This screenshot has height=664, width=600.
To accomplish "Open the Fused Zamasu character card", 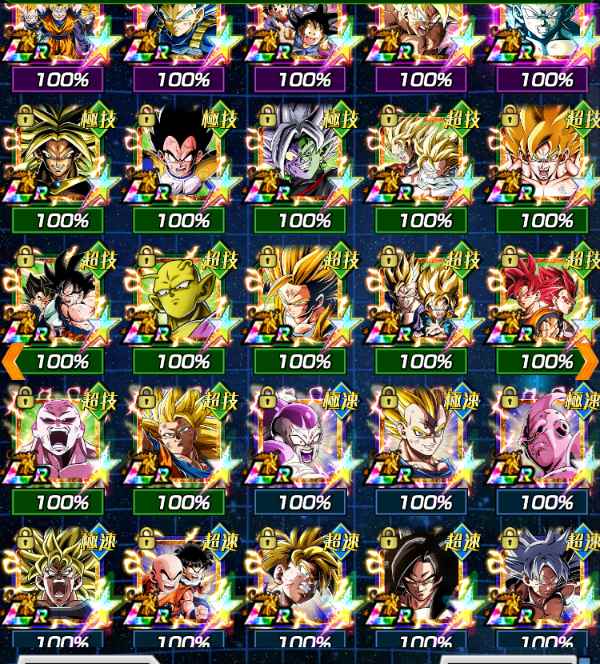I will (x=303, y=157).
